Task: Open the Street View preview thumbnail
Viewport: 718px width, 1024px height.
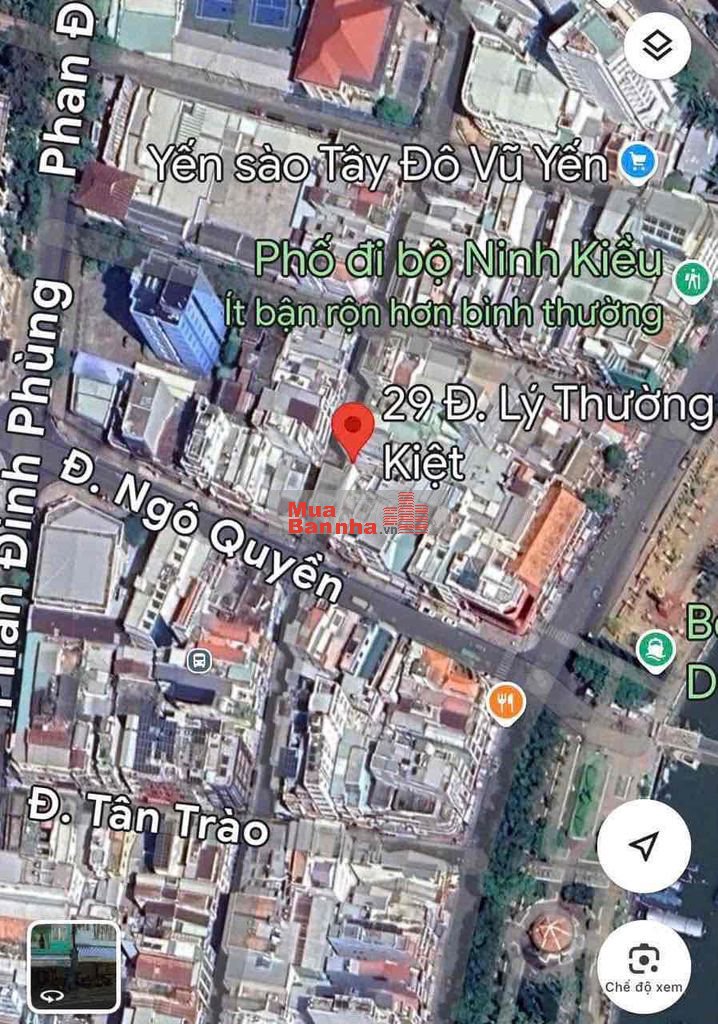Action: [74, 966]
